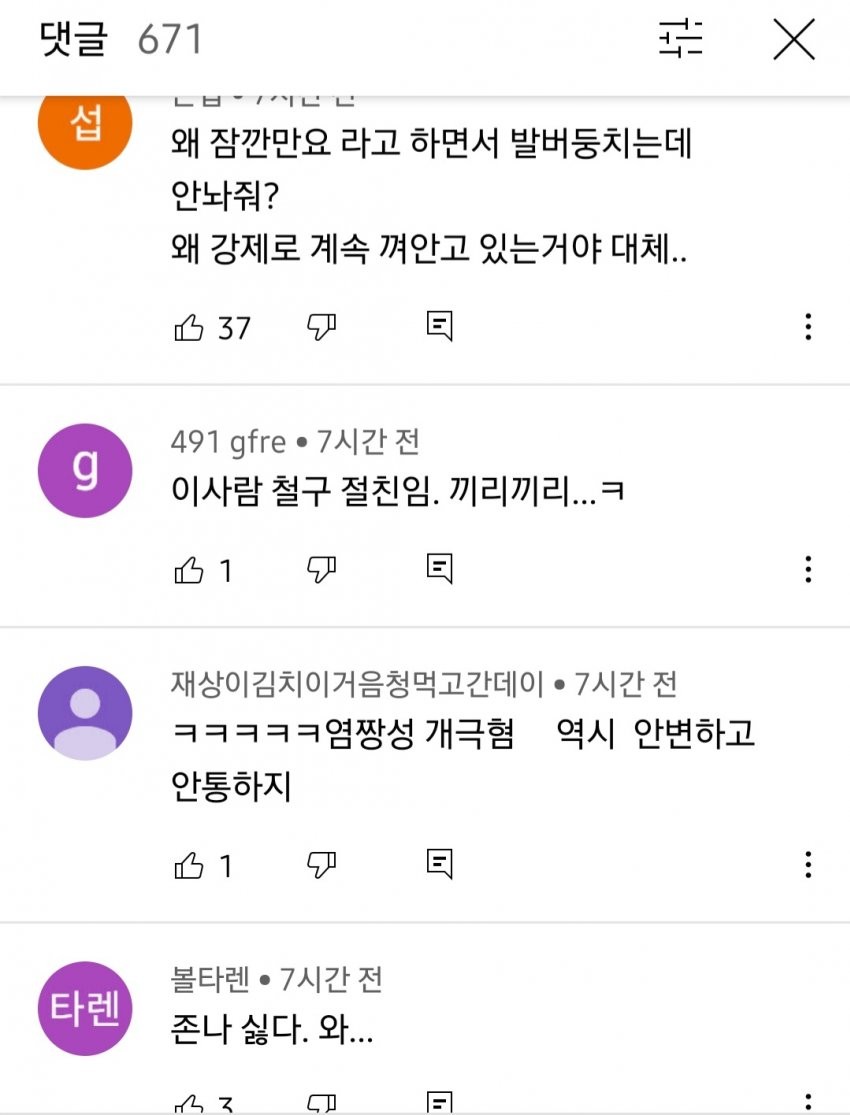Screen dimensions: 850x1115
Task: Open the comment sort and filter options
Action: tap(681, 40)
